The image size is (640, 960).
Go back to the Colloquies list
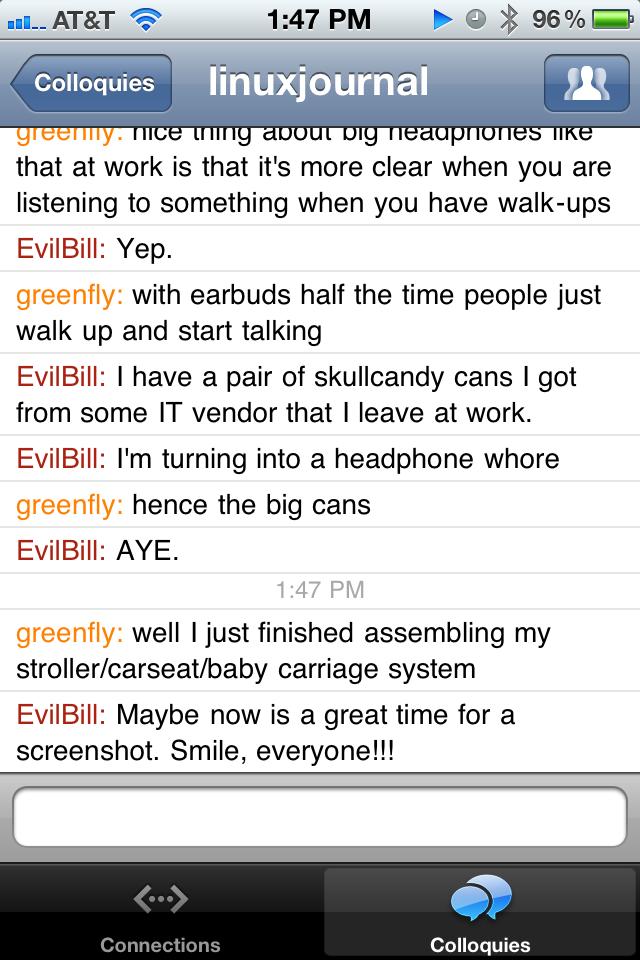pyautogui.click(x=92, y=84)
